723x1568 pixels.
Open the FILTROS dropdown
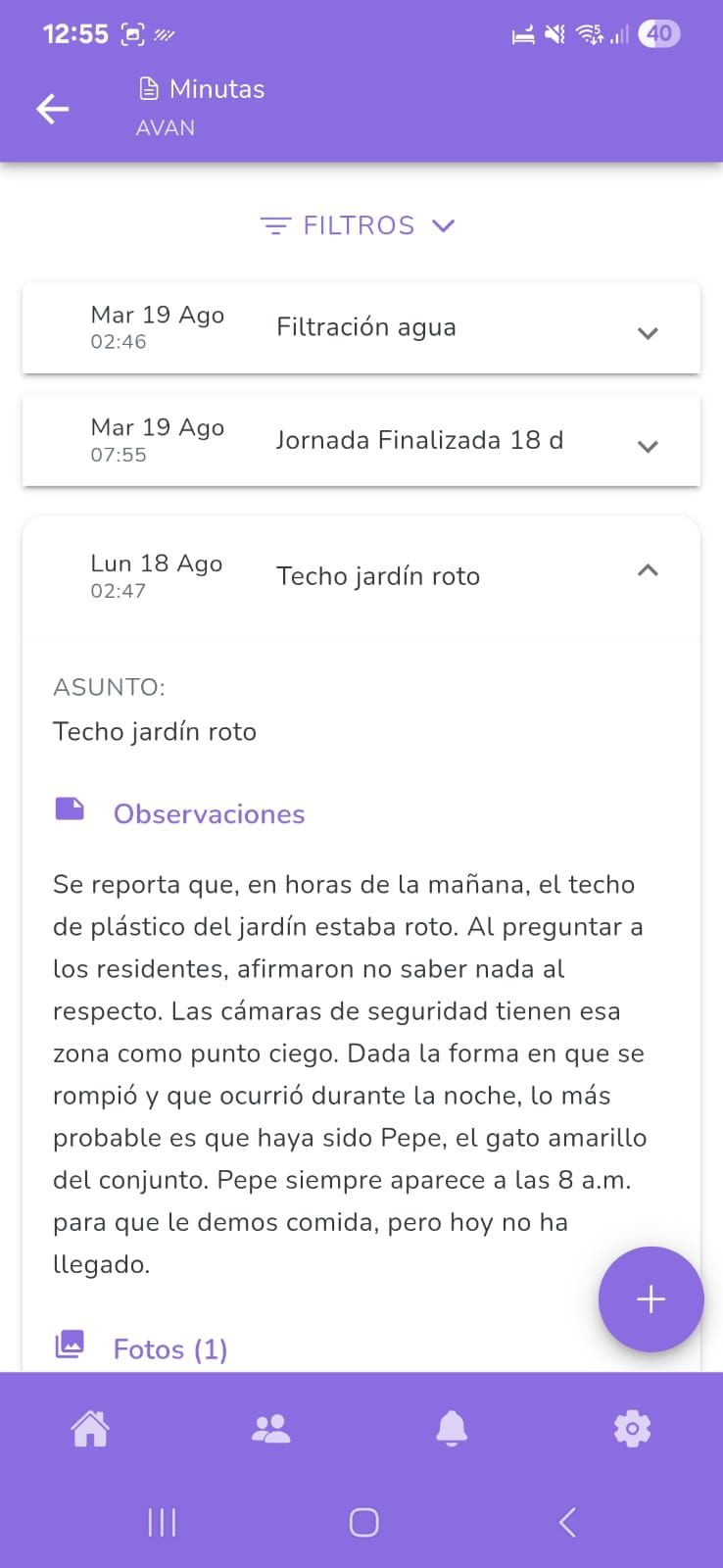point(359,225)
